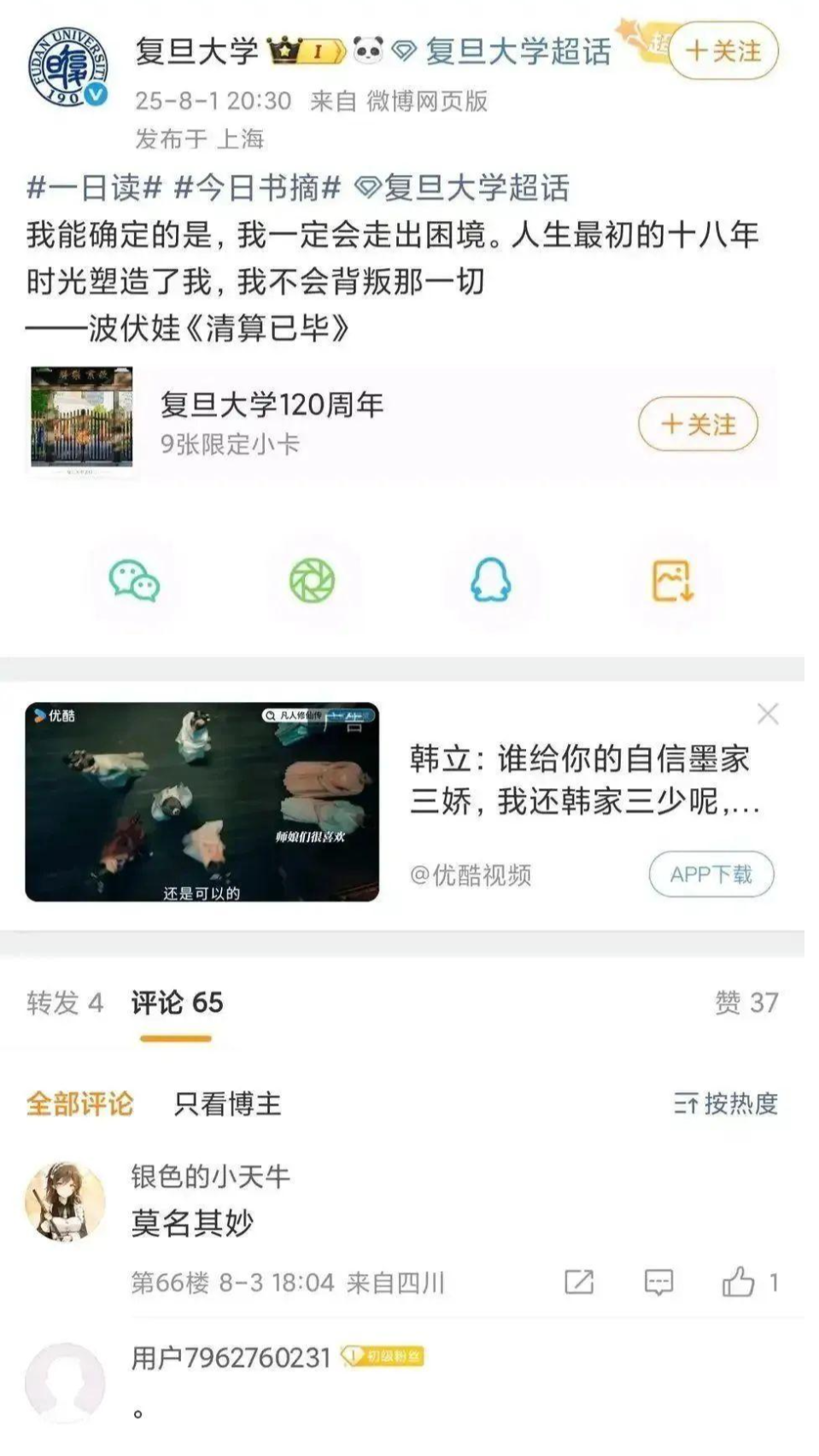Dismiss the 优酷视频 ad
The height and width of the screenshot is (1456, 819).
tap(768, 714)
